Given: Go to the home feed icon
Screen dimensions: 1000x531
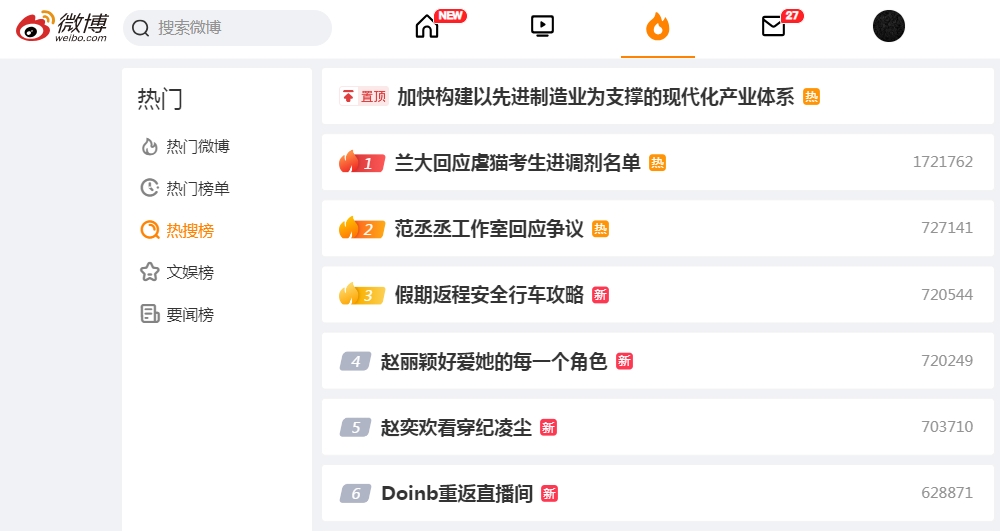Looking at the screenshot, I should click(x=427, y=27).
